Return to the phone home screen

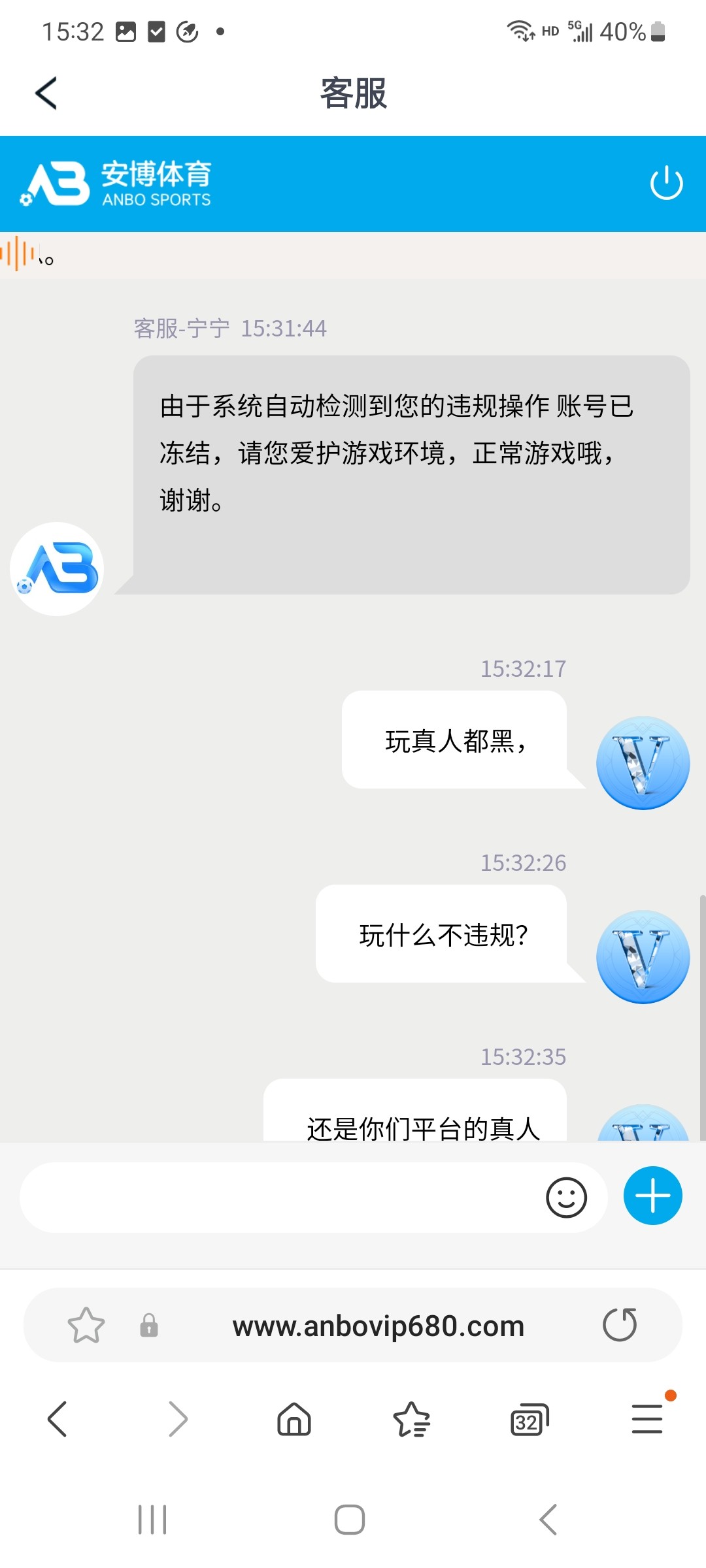click(x=350, y=1520)
